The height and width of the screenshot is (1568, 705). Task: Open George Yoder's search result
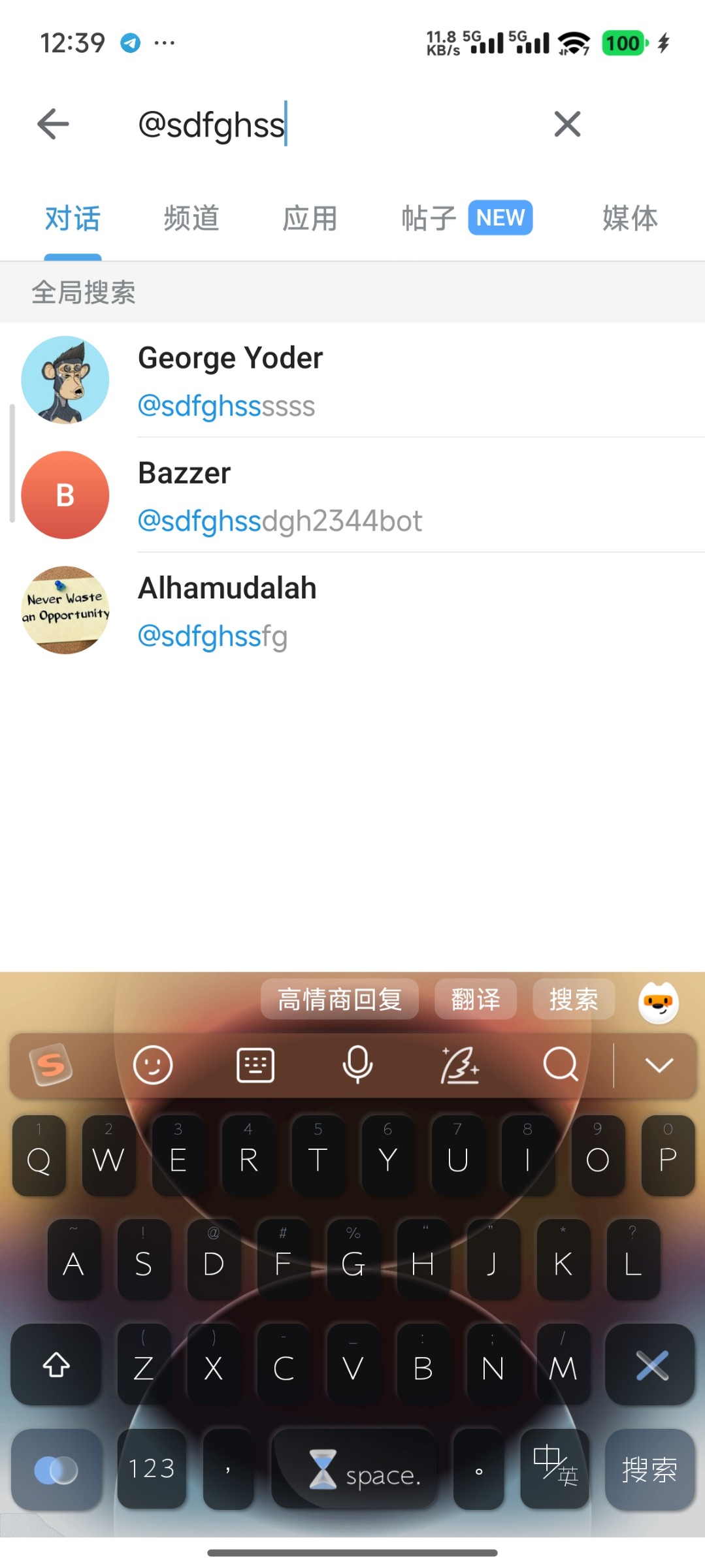coord(353,380)
